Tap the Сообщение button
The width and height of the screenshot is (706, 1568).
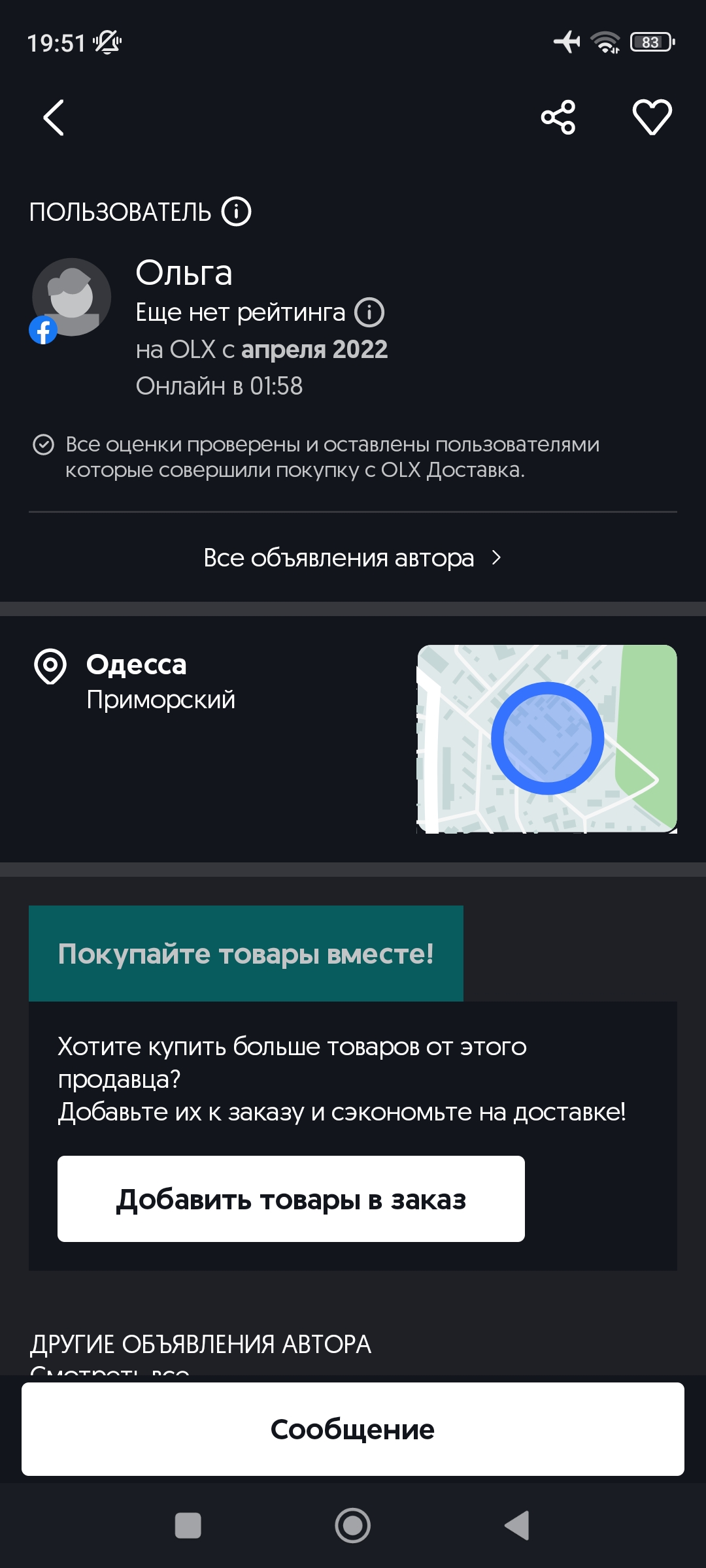pos(352,1429)
